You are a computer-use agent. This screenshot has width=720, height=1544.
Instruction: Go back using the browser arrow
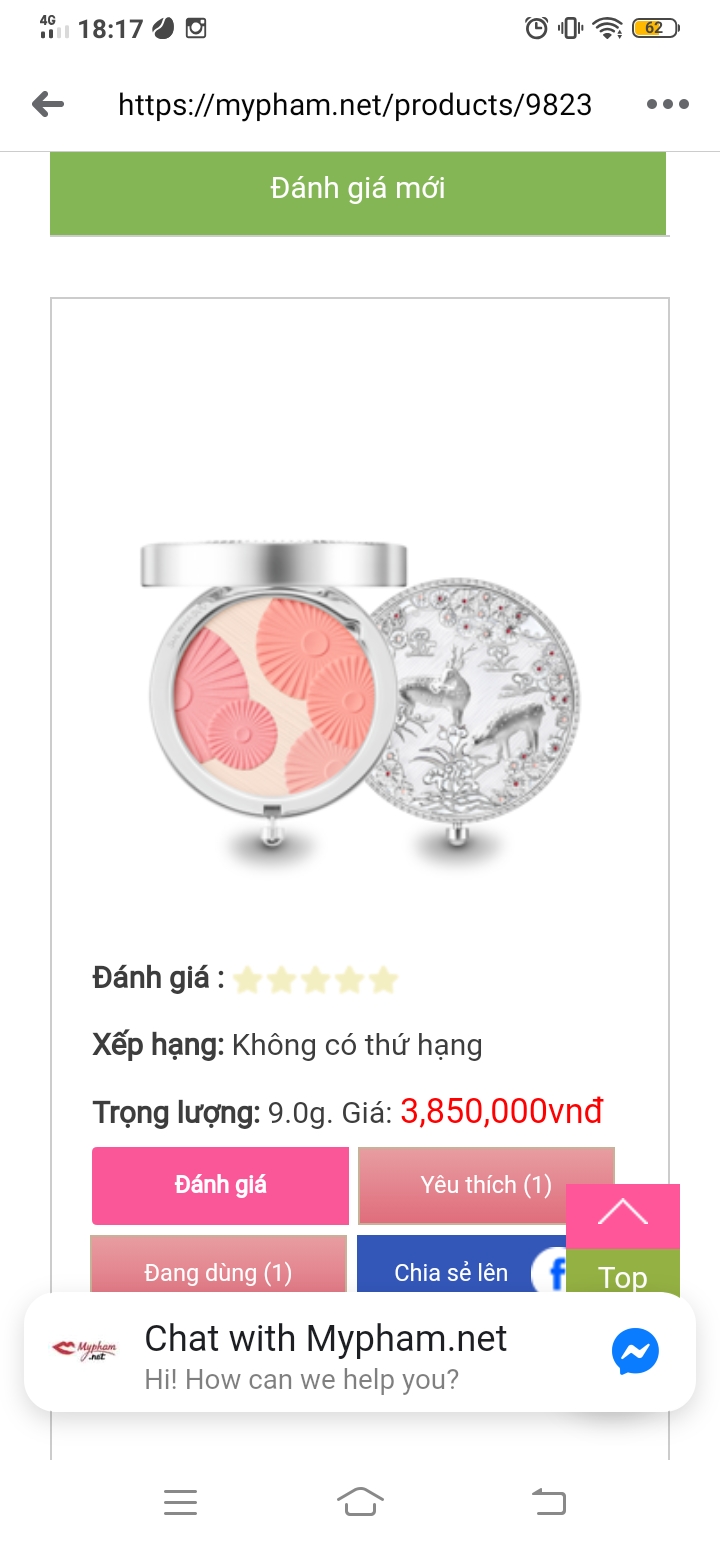(48, 104)
